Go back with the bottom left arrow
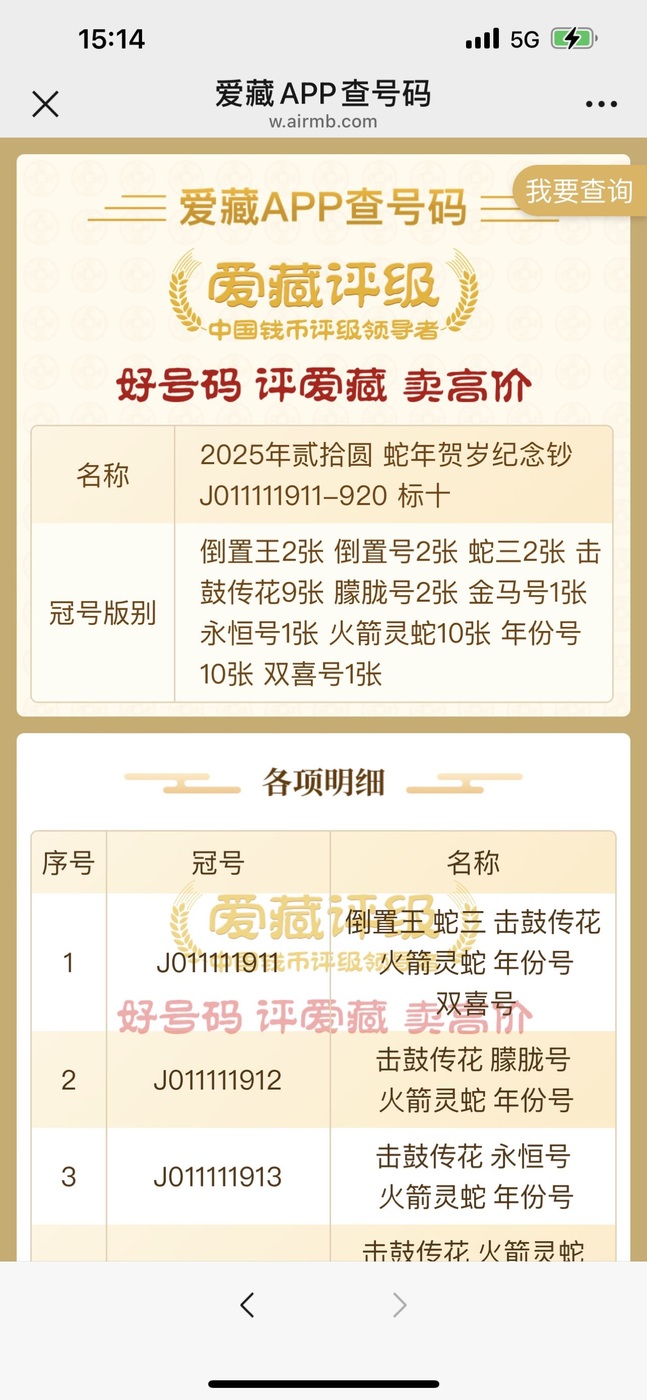 [x=247, y=1304]
